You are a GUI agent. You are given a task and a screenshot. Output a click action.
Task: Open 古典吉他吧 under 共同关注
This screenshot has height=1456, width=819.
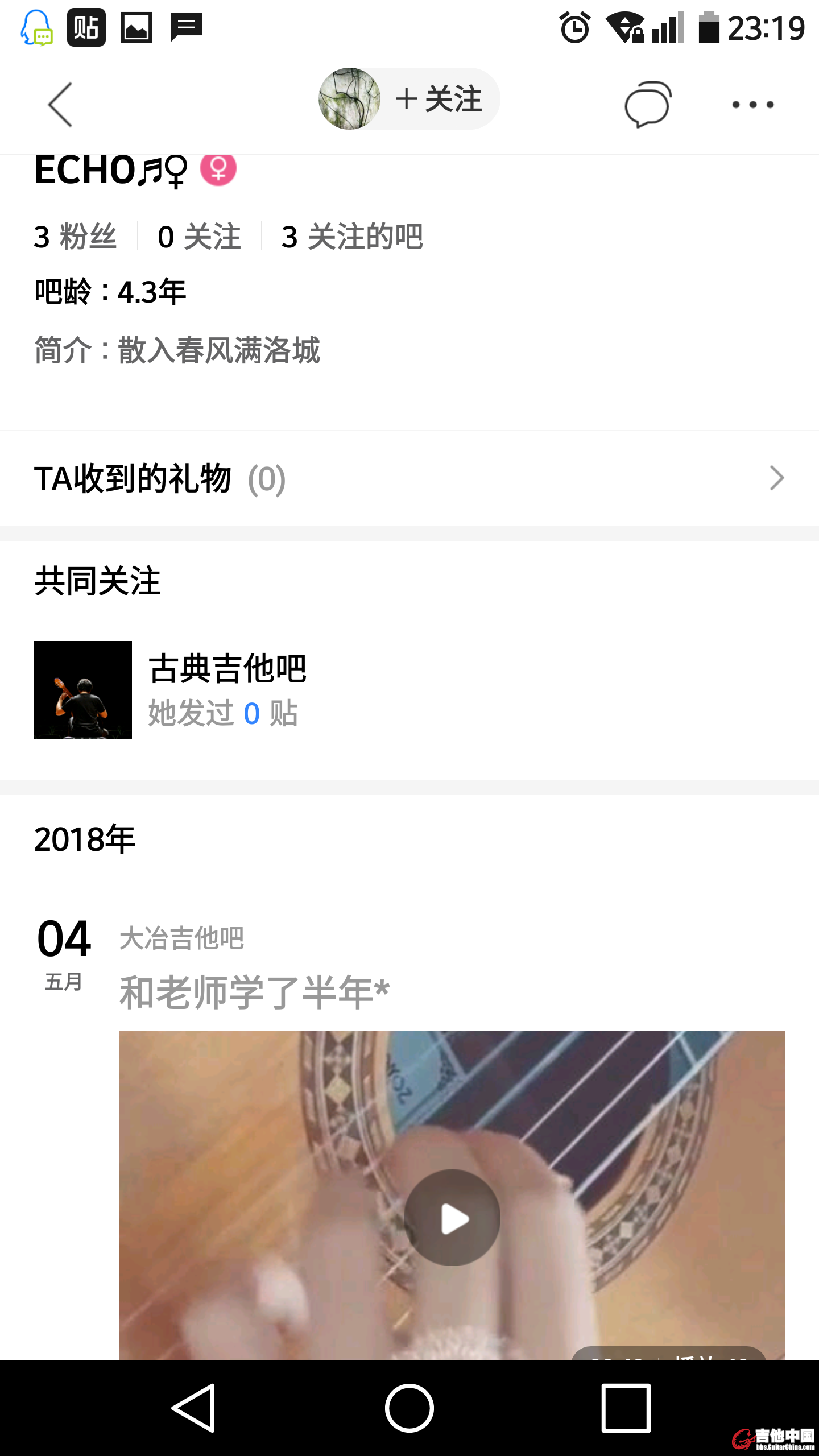227,689
